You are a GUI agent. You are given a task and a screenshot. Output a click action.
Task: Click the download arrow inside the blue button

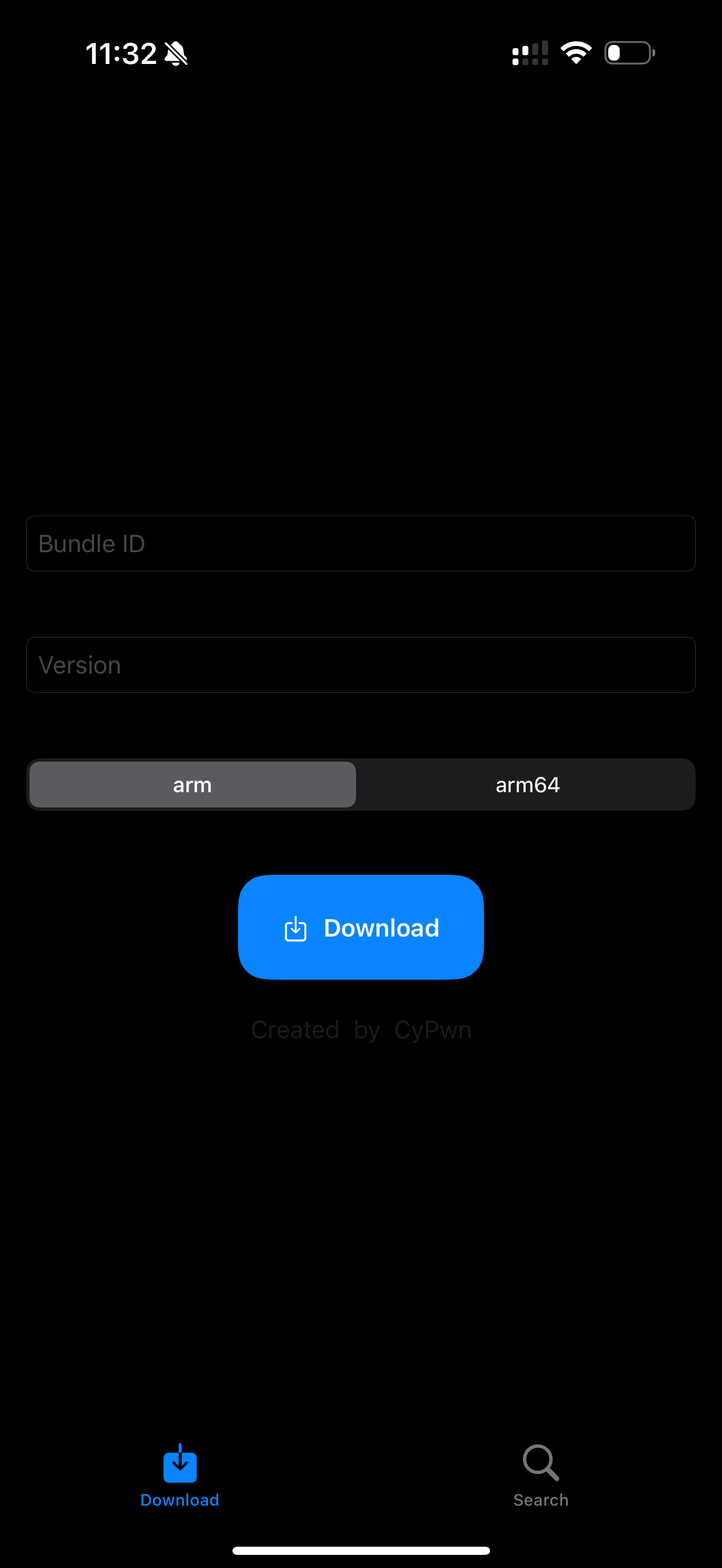296,928
